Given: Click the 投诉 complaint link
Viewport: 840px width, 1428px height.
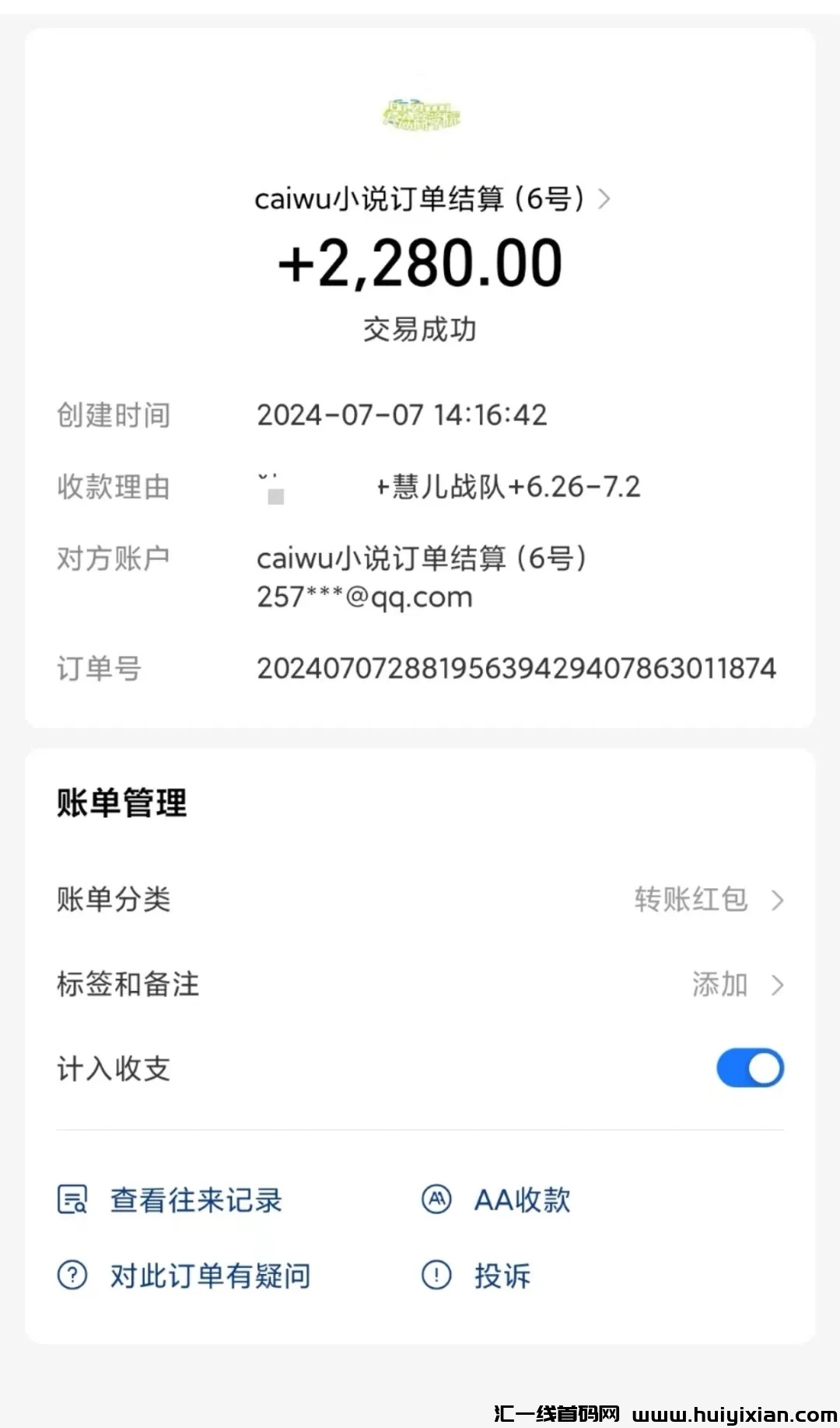Looking at the screenshot, I should (x=500, y=1276).
